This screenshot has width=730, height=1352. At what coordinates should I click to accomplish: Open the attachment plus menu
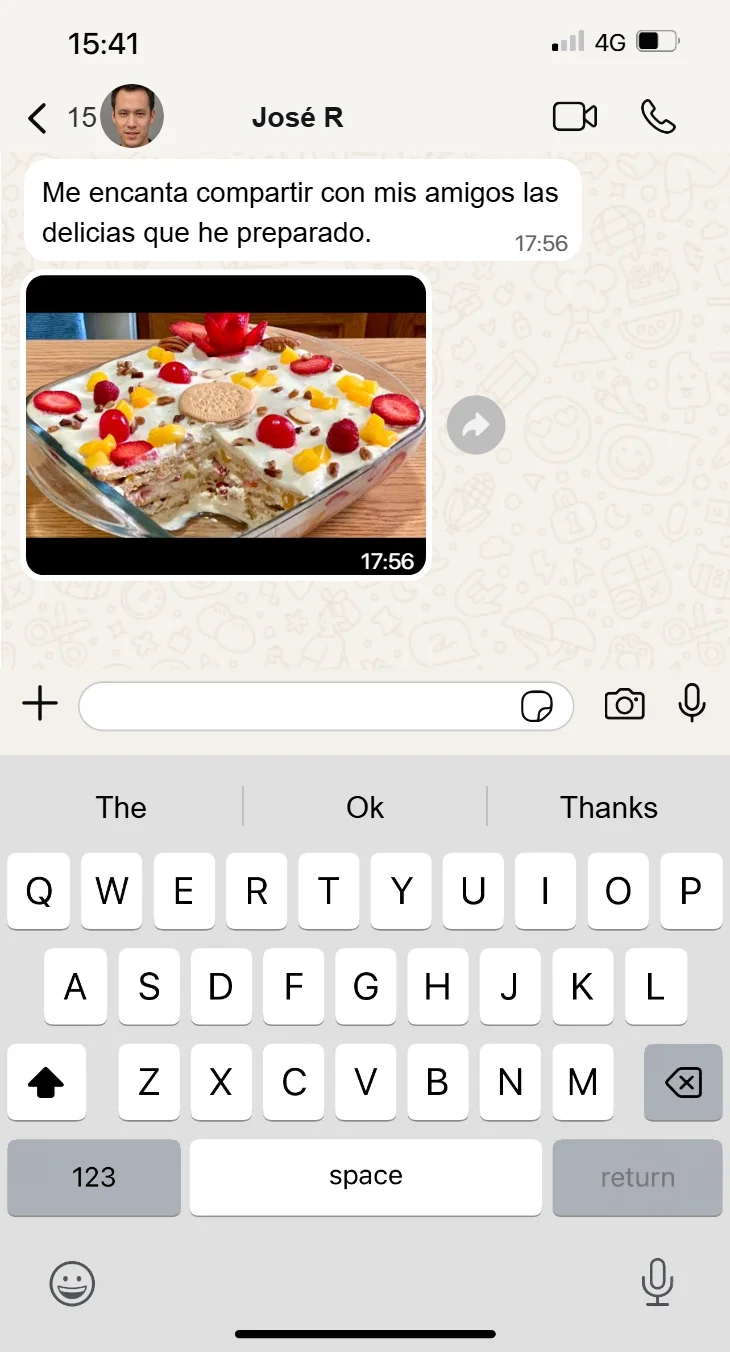coord(40,705)
